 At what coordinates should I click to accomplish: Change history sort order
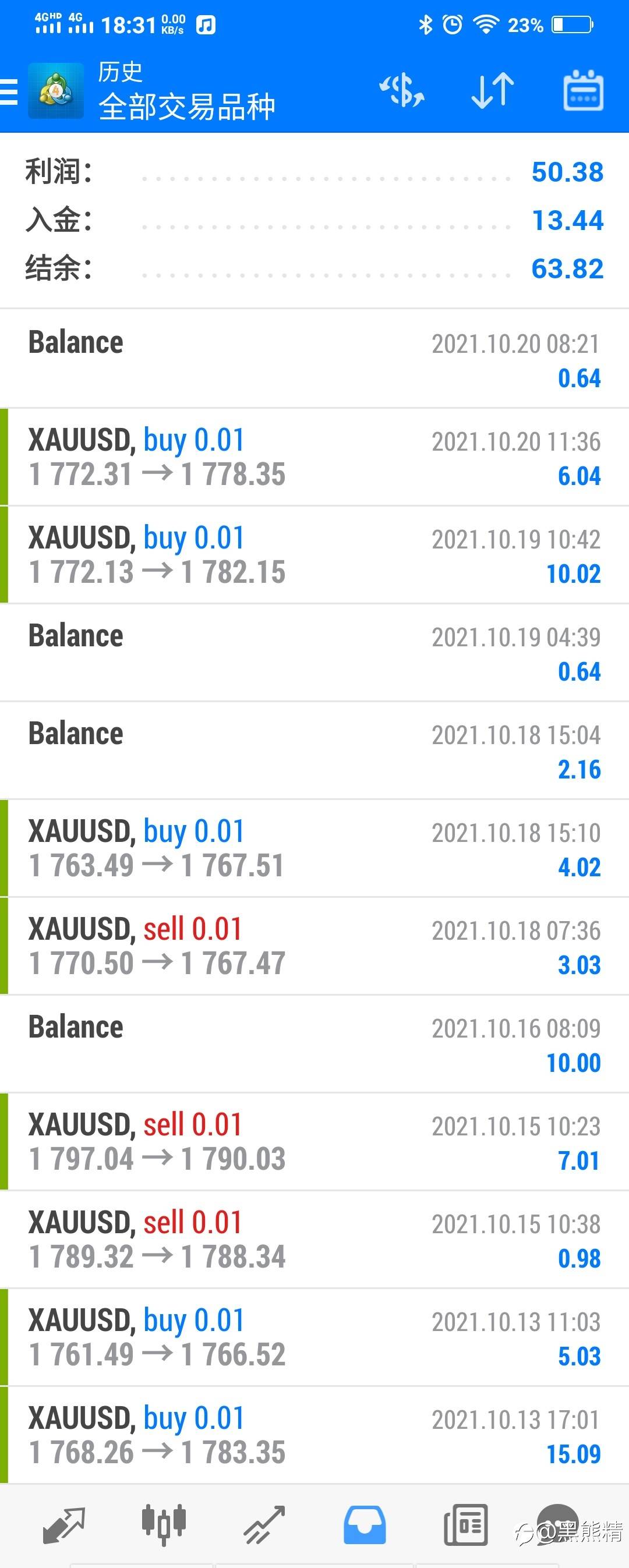click(x=493, y=91)
